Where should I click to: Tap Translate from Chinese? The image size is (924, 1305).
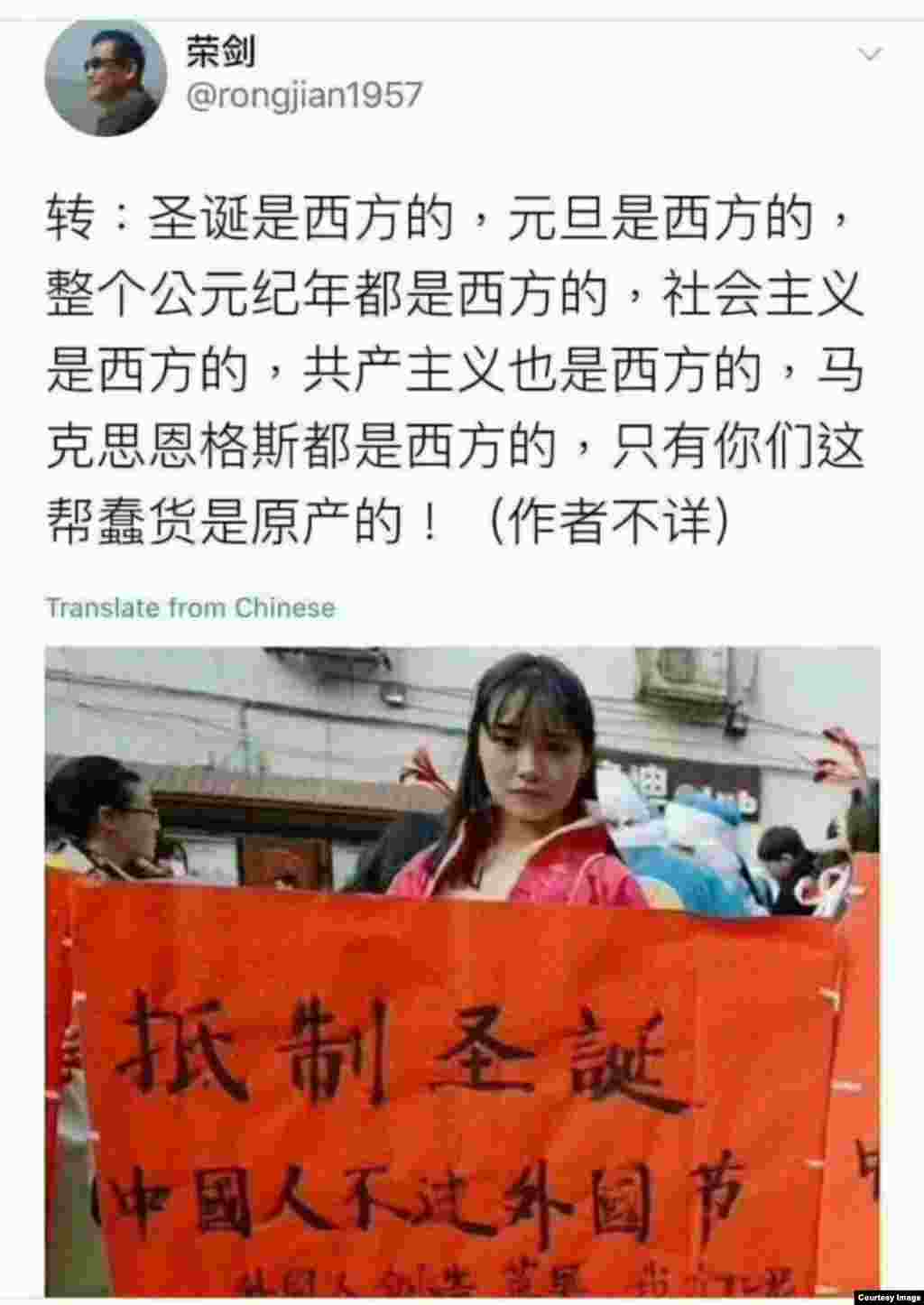coord(190,607)
